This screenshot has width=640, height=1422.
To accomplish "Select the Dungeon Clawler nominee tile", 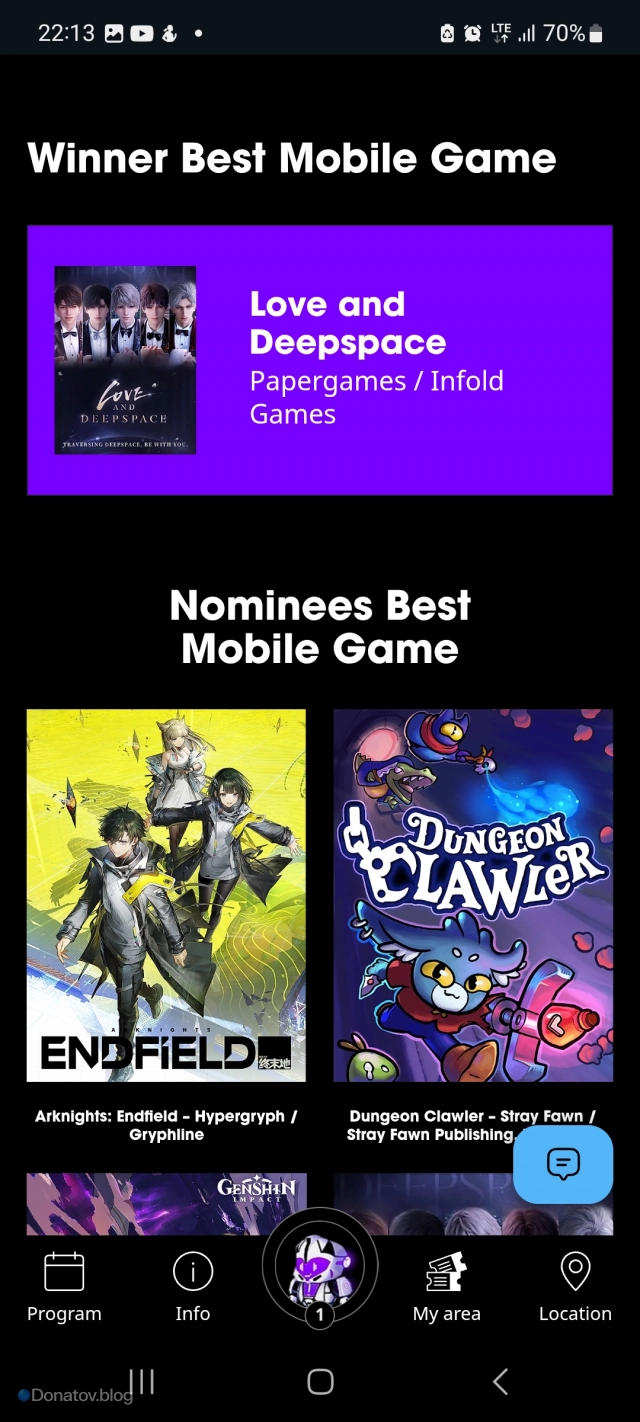I will [x=473, y=895].
